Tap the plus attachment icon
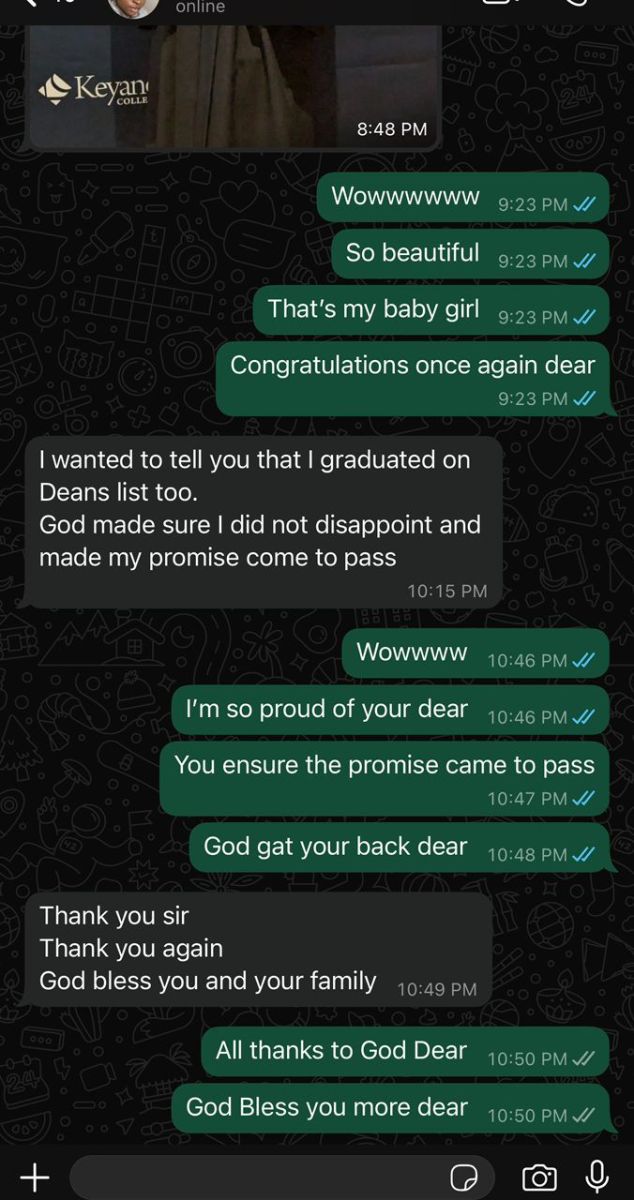The height and width of the screenshot is (1200, 634). pyautogui.click(x=35, y=1177)
